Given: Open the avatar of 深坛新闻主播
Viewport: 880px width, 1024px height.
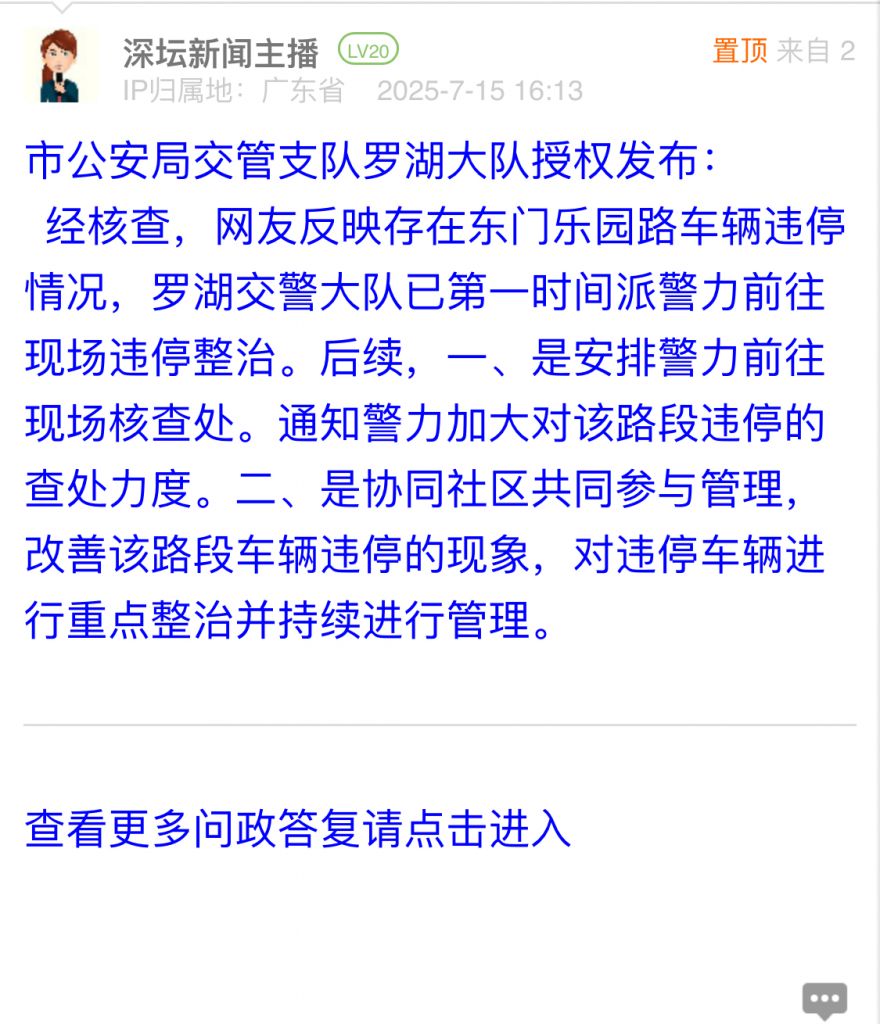Looking at the screenshot, I should (59, 66).
